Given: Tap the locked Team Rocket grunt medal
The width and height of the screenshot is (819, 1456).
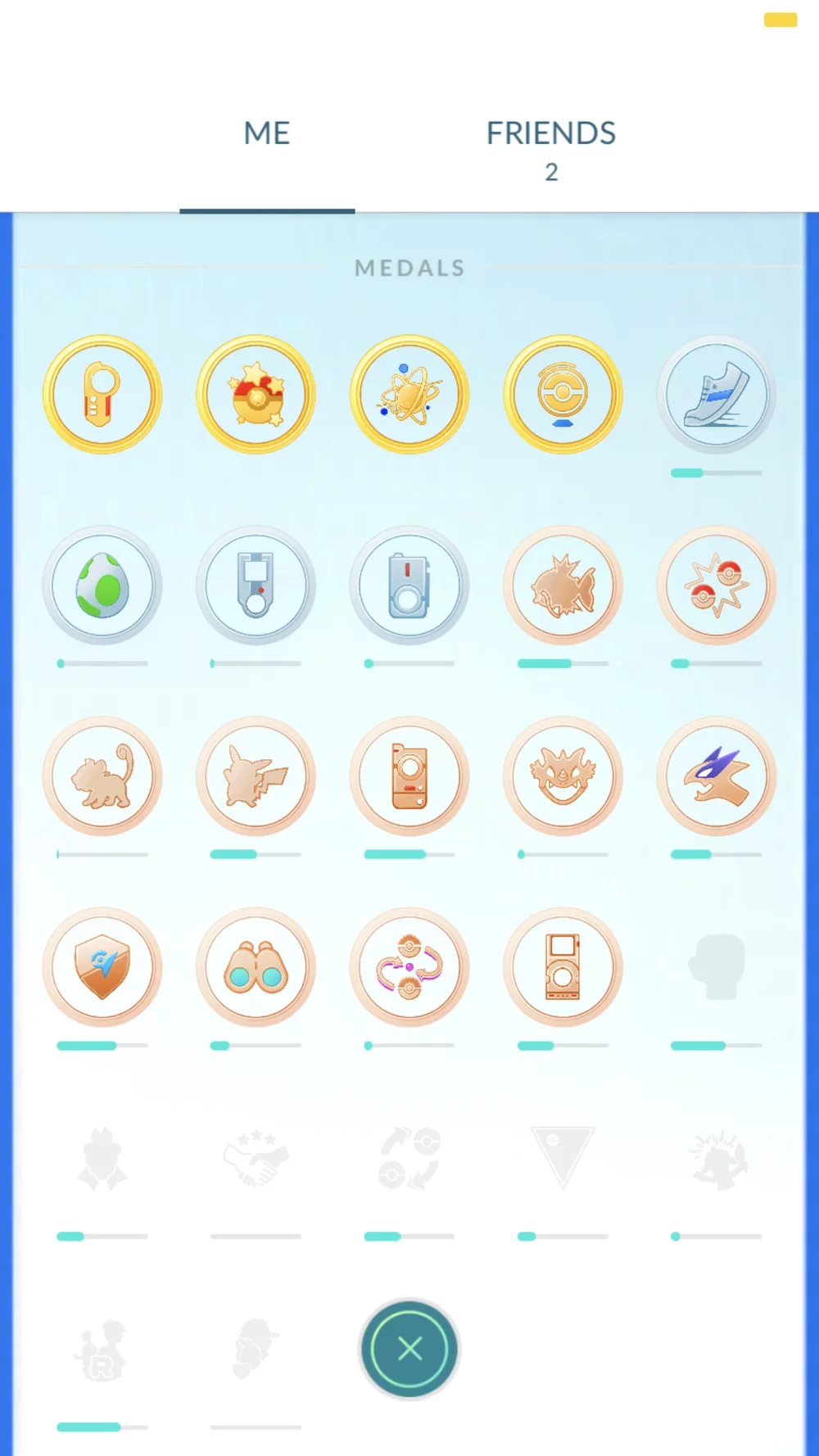Looking at the screenshot, I should [x=102, y=1349].
